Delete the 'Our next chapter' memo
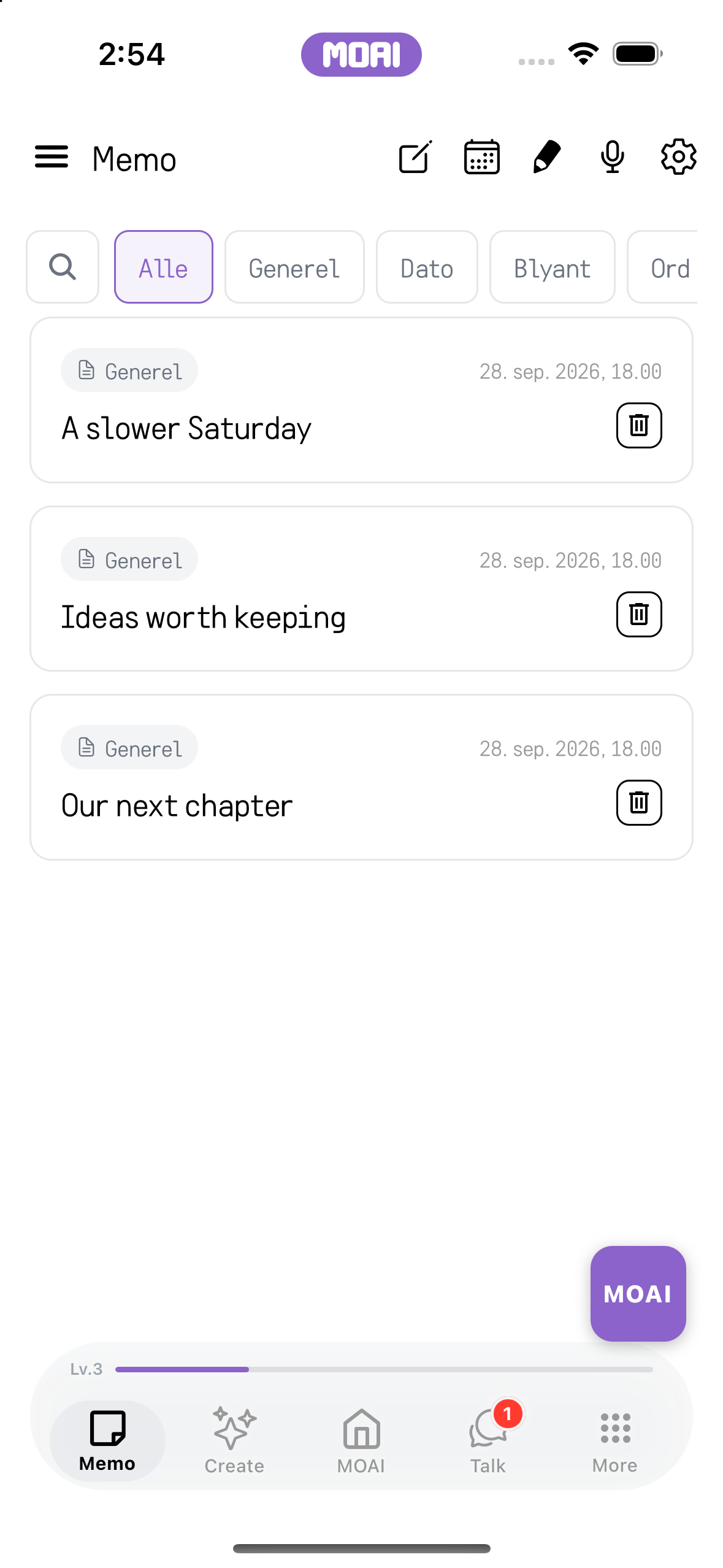Viewport: 723px width, 1568px height. (x=639, y=803)
